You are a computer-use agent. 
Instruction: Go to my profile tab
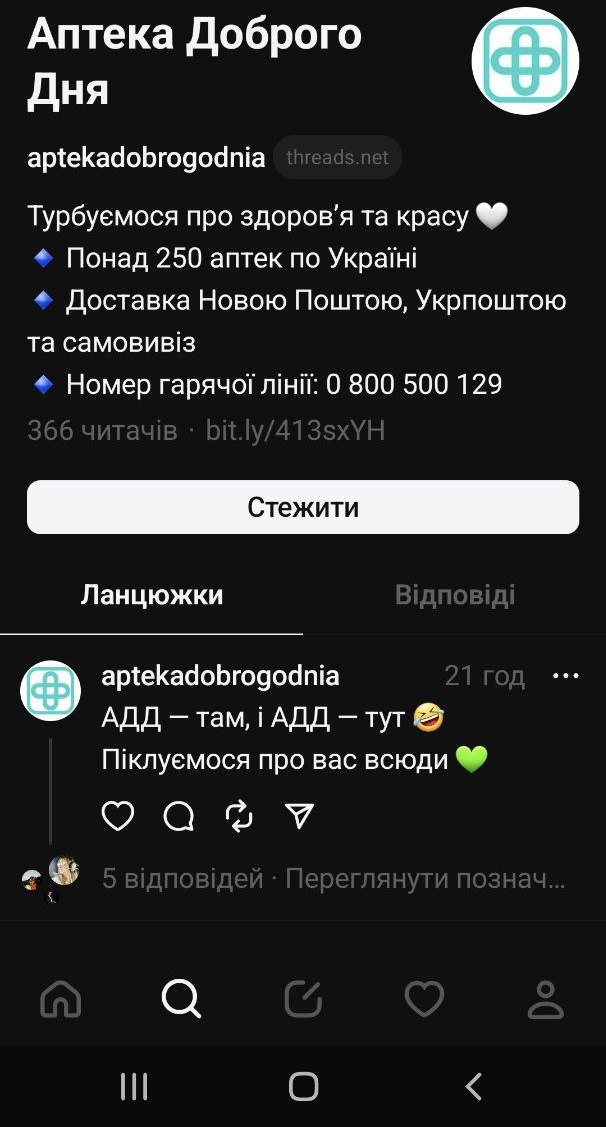point(545,998)
